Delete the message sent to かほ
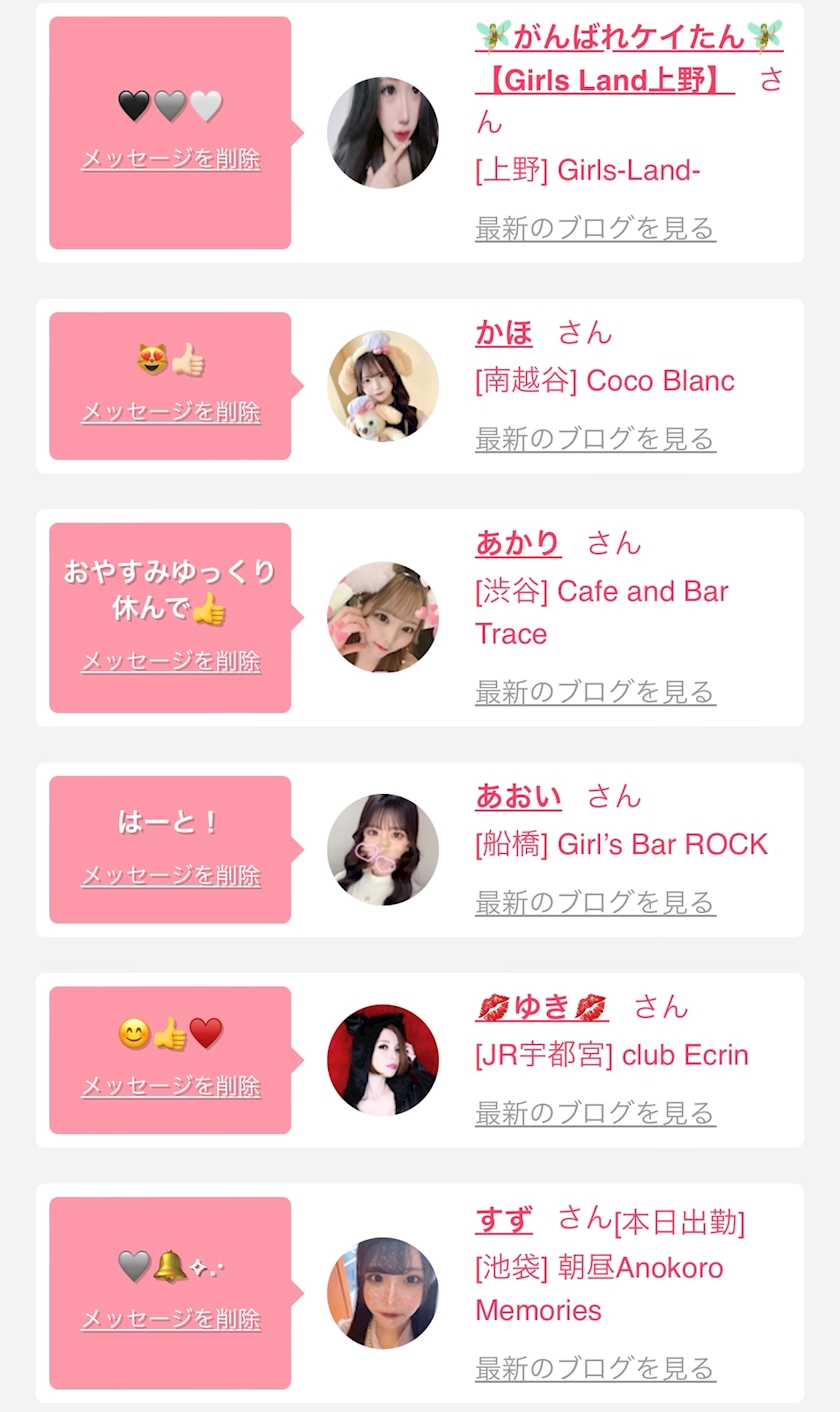Viewport: 840px width, 1412px height. click(x=171, y=412)
